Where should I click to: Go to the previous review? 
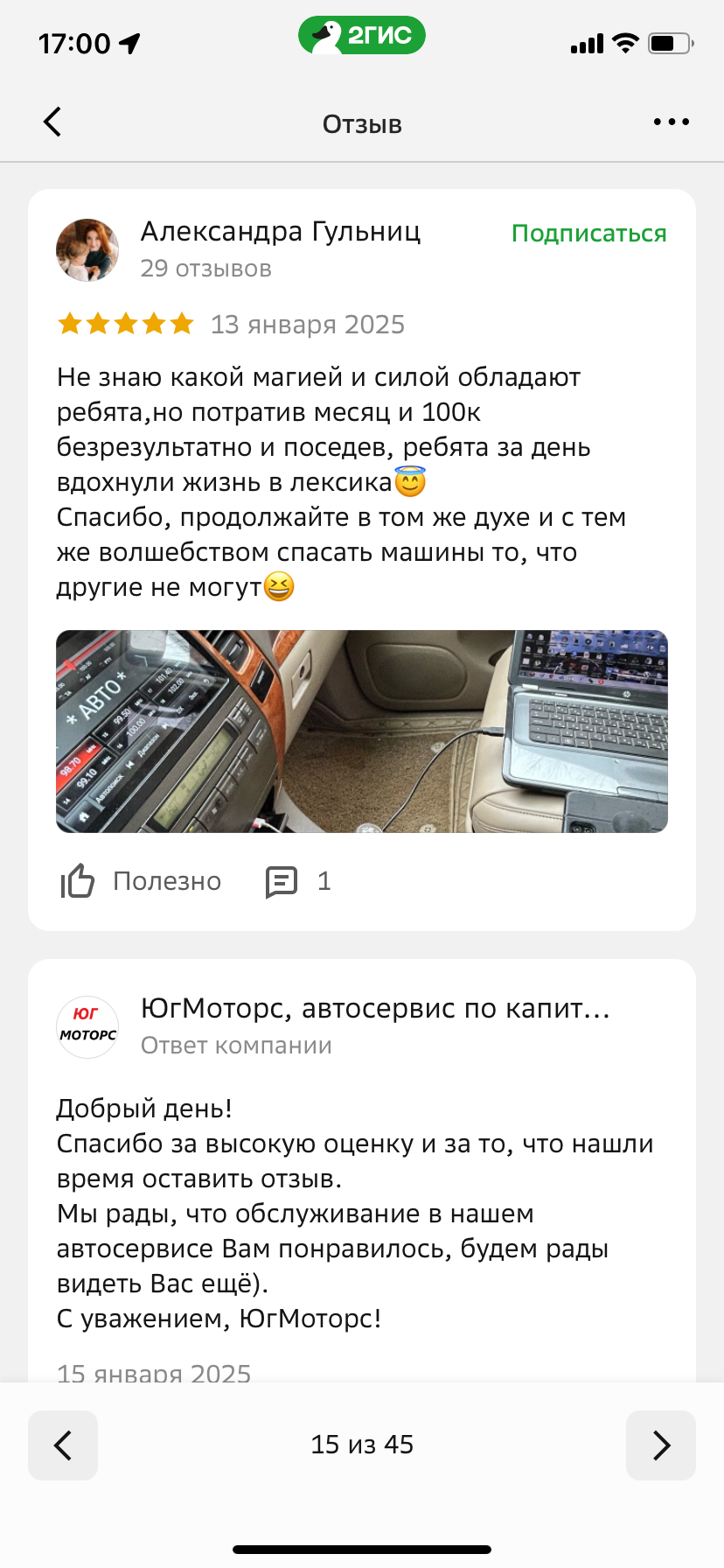[63, 1445]
